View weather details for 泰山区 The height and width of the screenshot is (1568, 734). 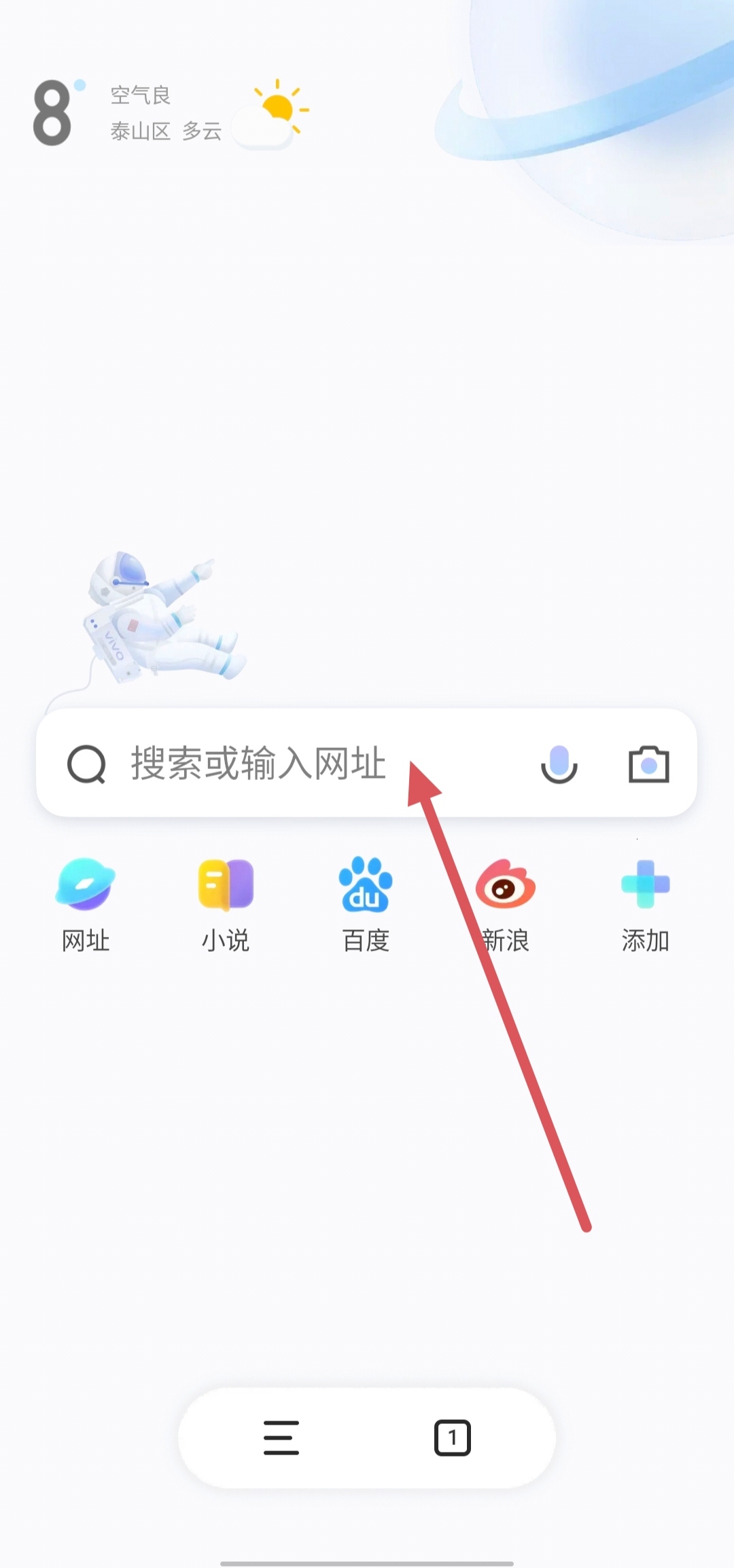(x=167, y=113)
